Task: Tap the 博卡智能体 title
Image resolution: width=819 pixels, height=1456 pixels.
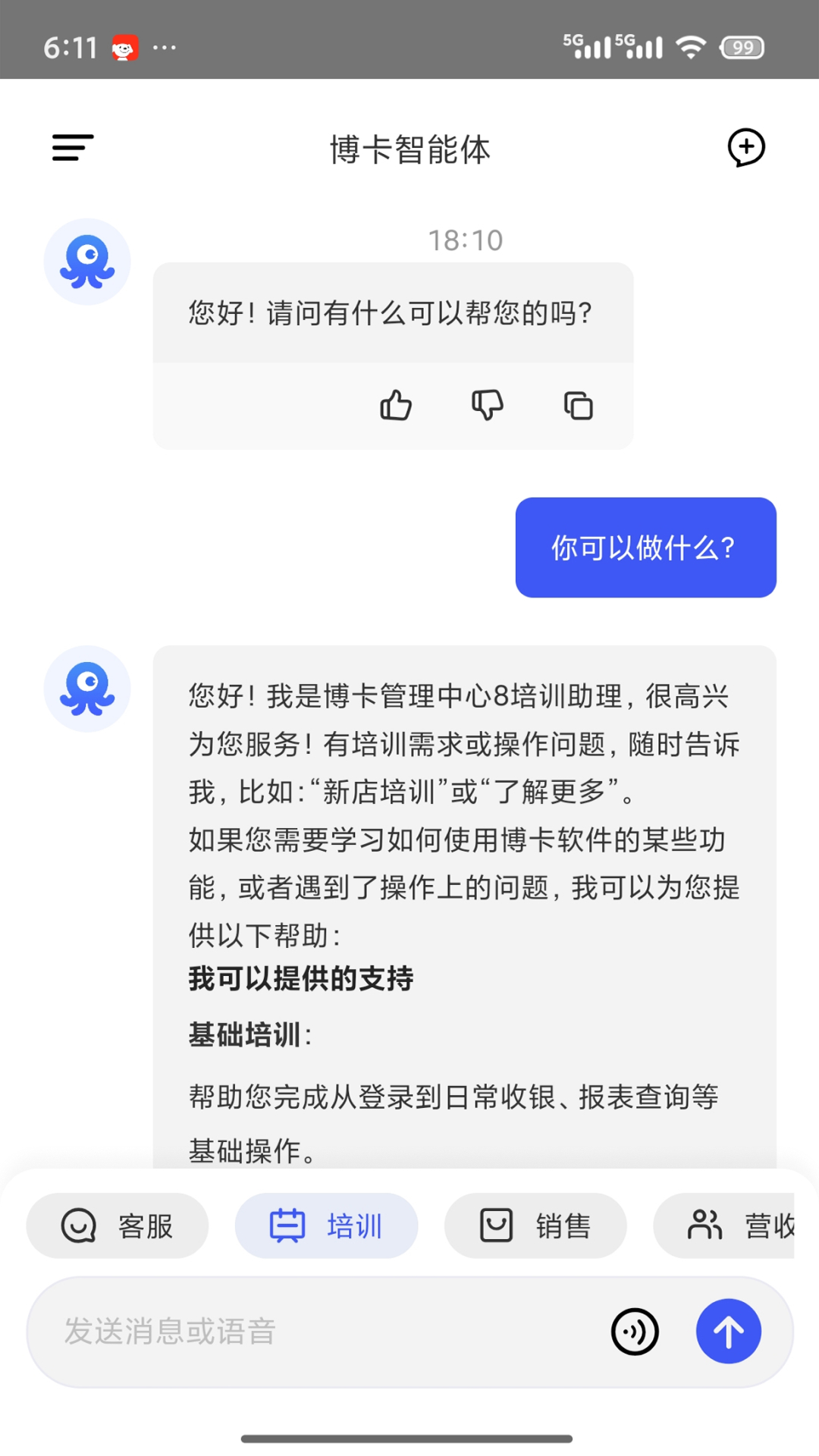Action: tap(409, 149)
